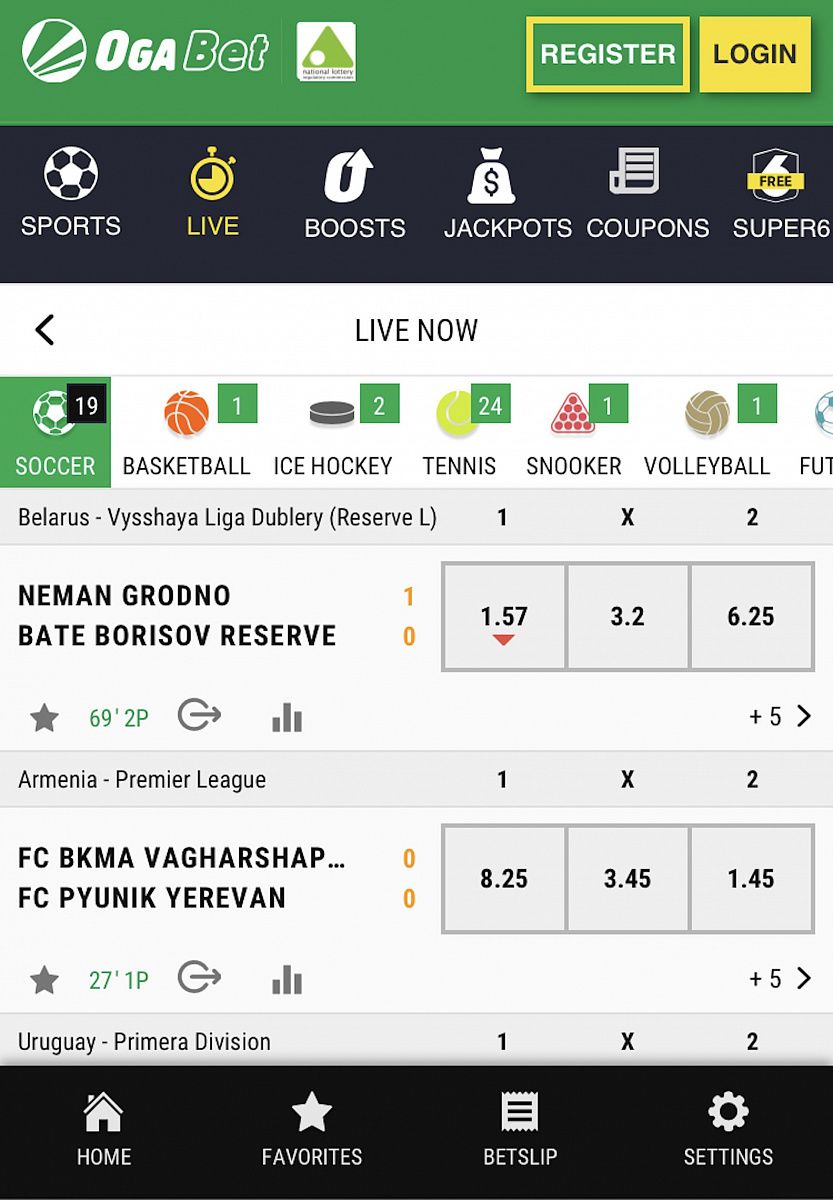Open Jackpots
Screen dimensions: 833x1200
(507, 195)
